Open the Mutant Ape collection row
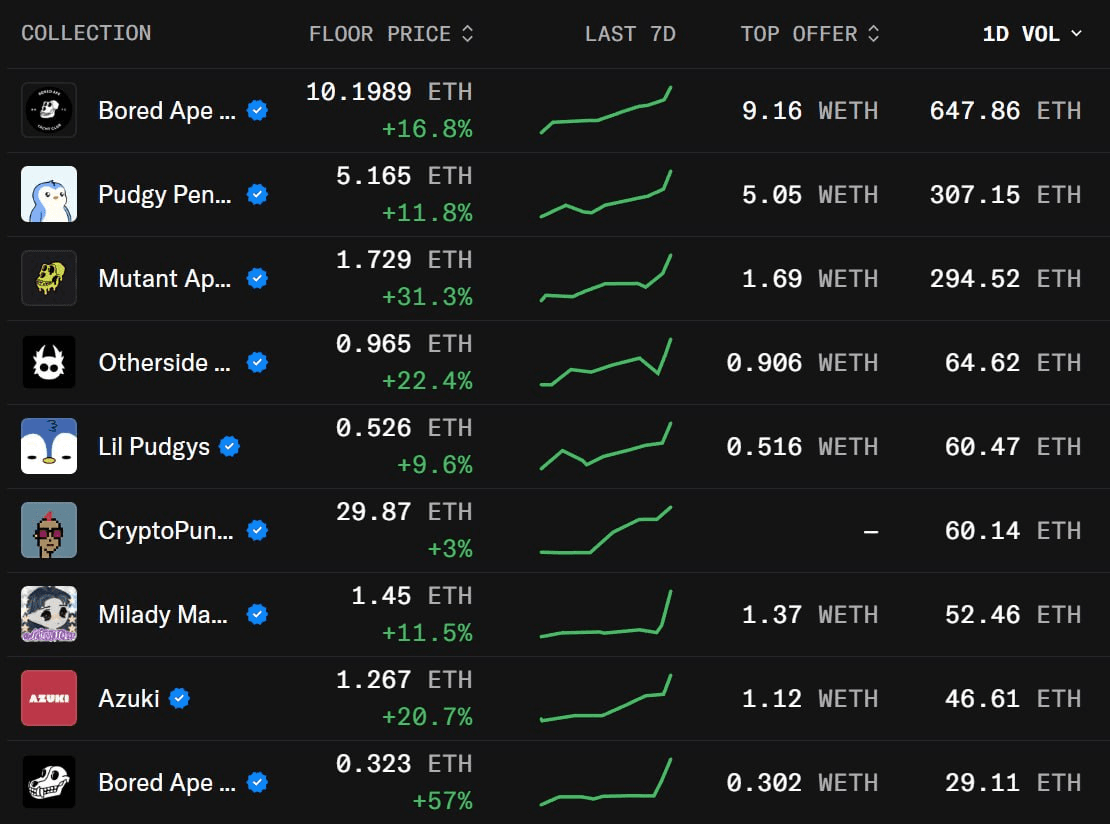 click(164, 279)
